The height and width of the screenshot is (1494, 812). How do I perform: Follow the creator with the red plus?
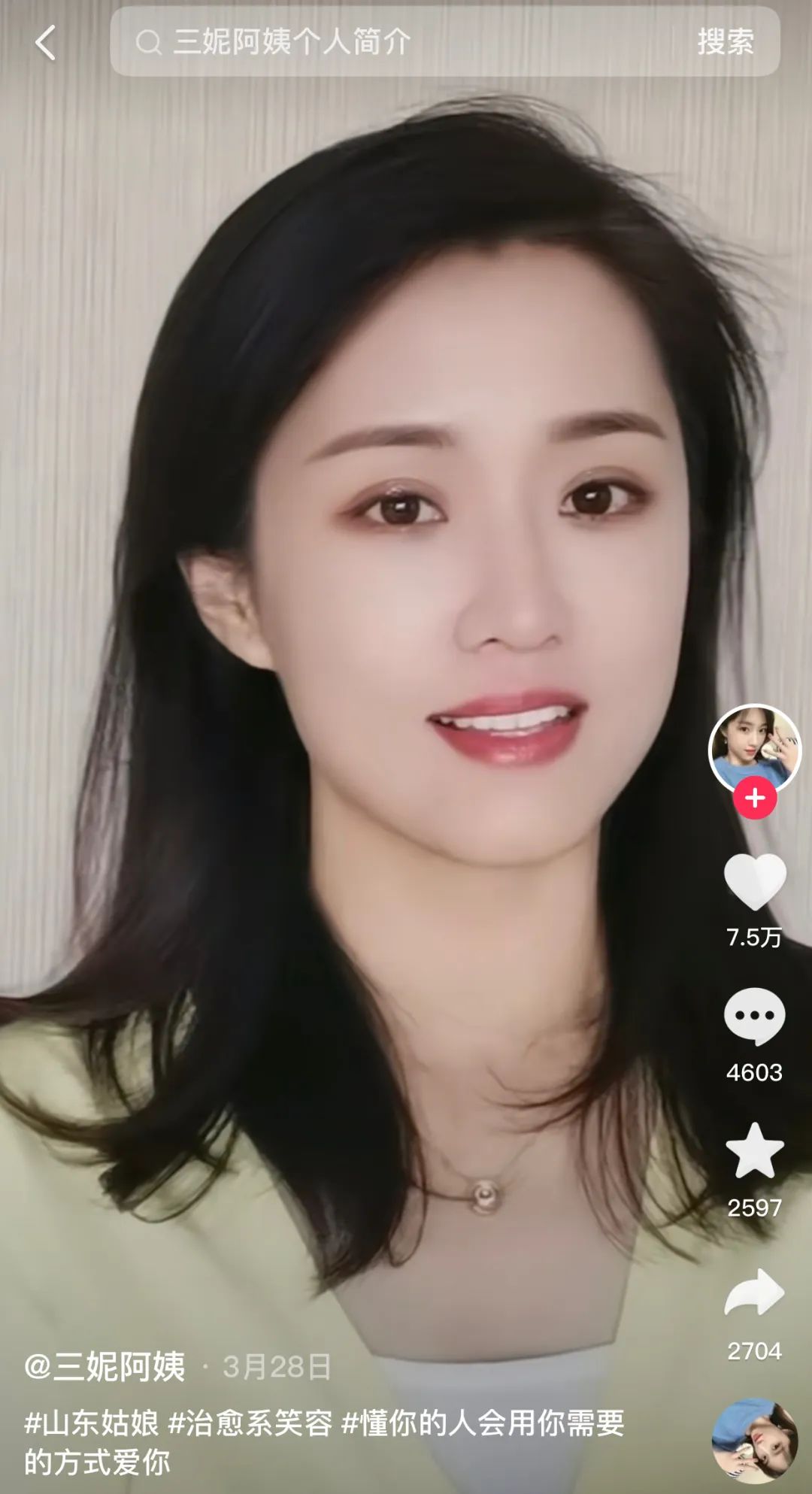click(x=755, y=799)
